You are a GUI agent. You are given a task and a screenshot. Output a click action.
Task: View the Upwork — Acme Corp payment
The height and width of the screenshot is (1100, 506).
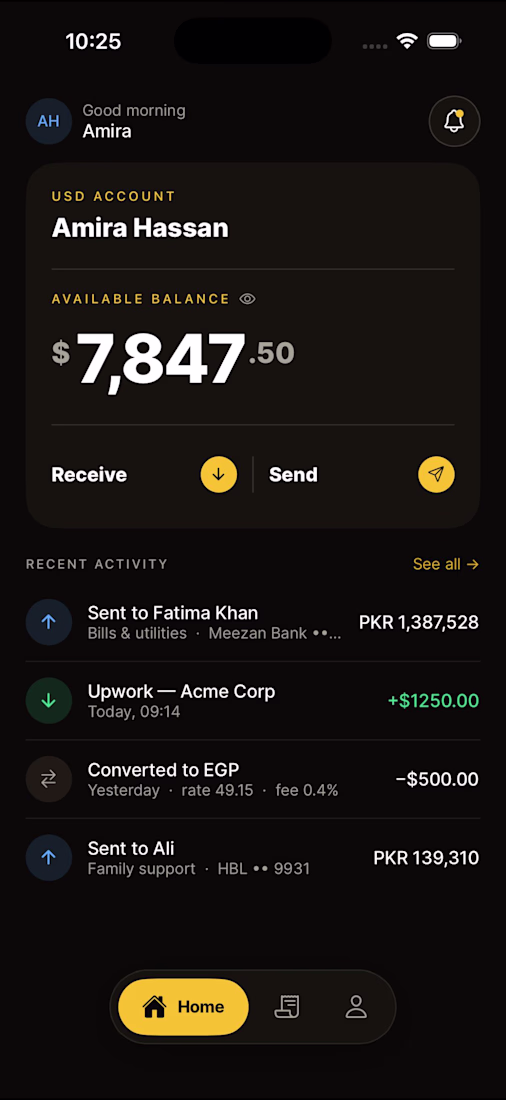(253, 701)
